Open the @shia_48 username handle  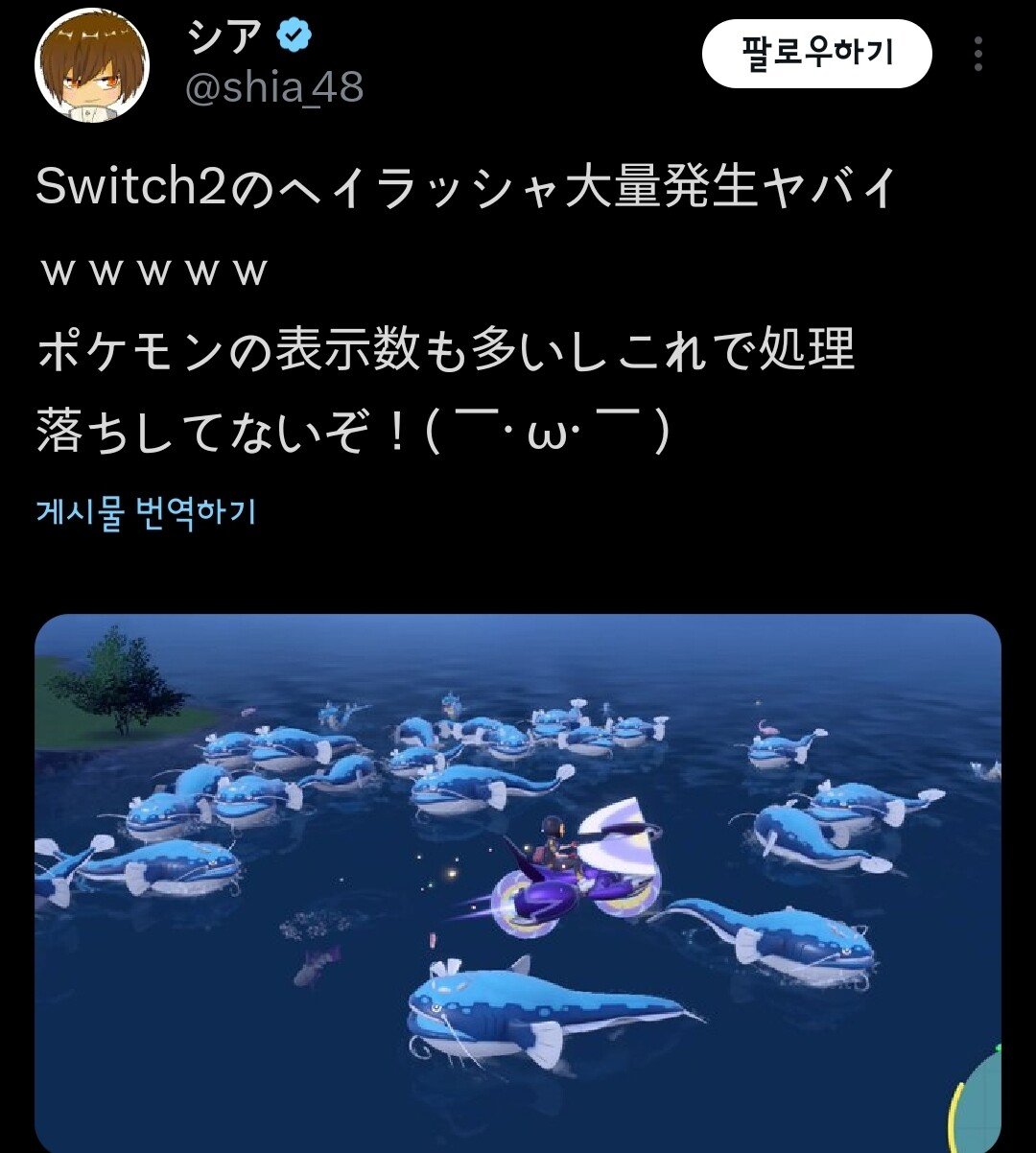pos(273,88)
